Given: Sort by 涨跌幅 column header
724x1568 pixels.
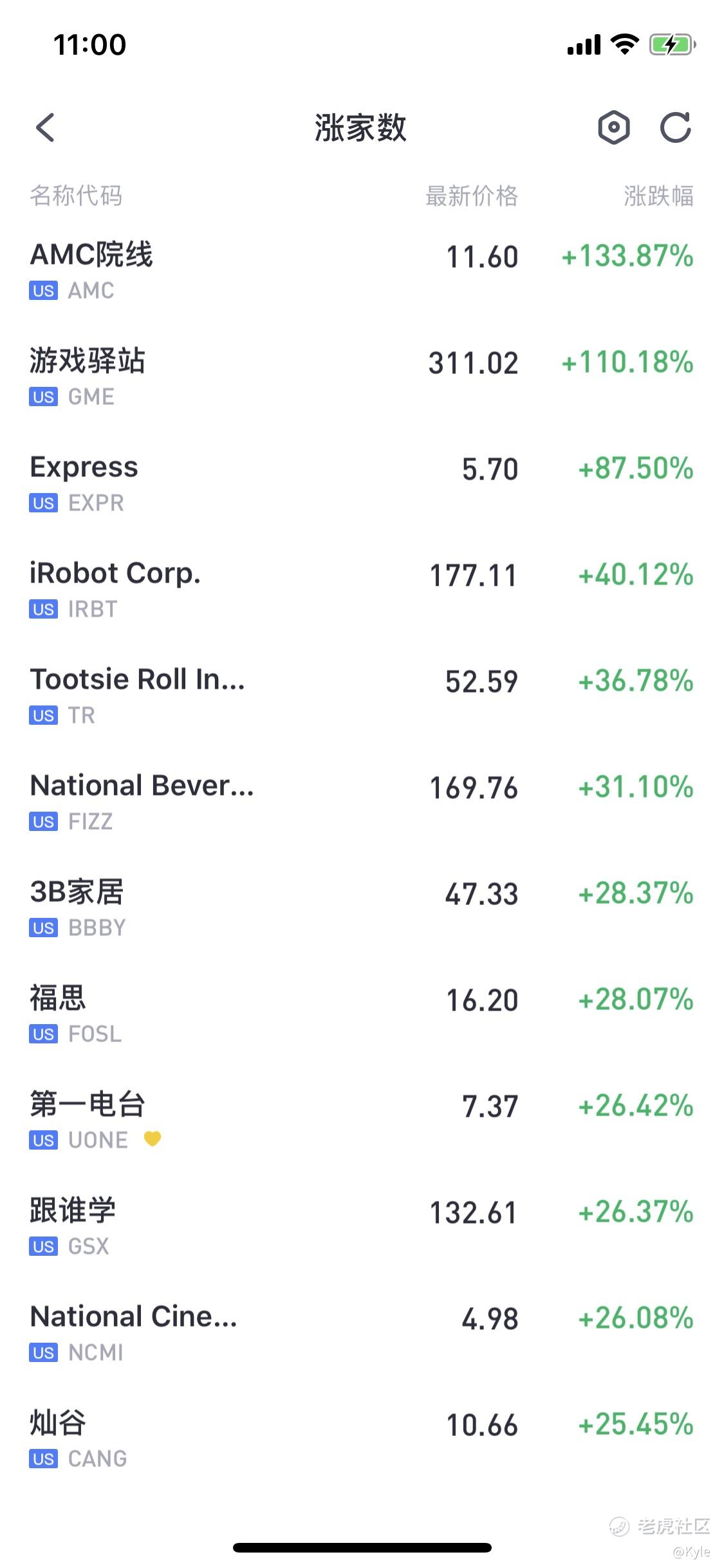Looking at the screenshot, I should point(658,196).
